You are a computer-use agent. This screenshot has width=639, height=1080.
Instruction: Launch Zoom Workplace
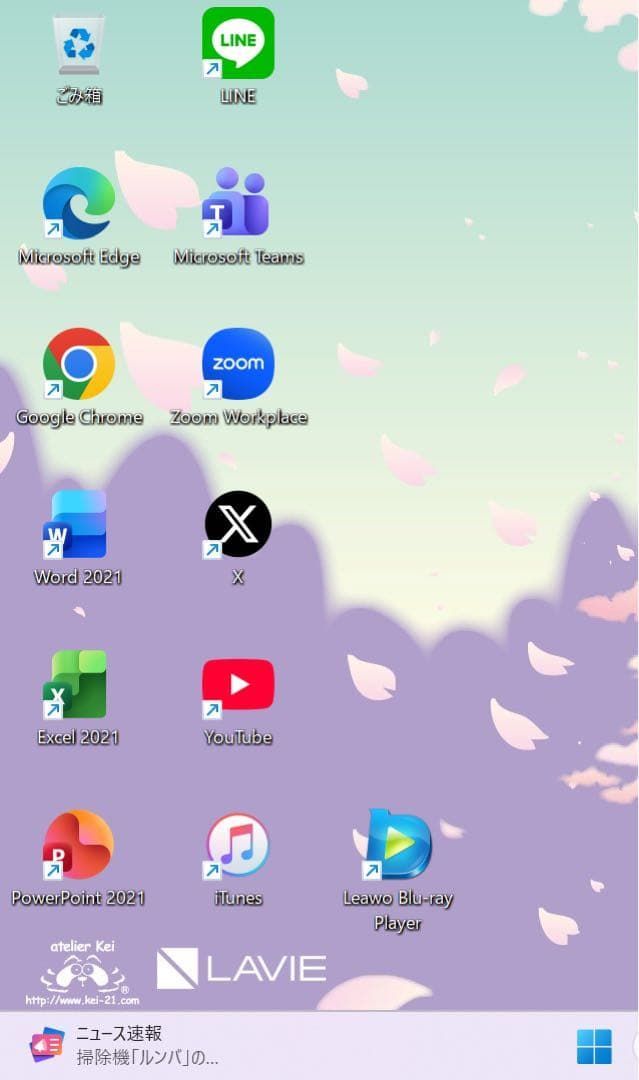coord(238,364)
